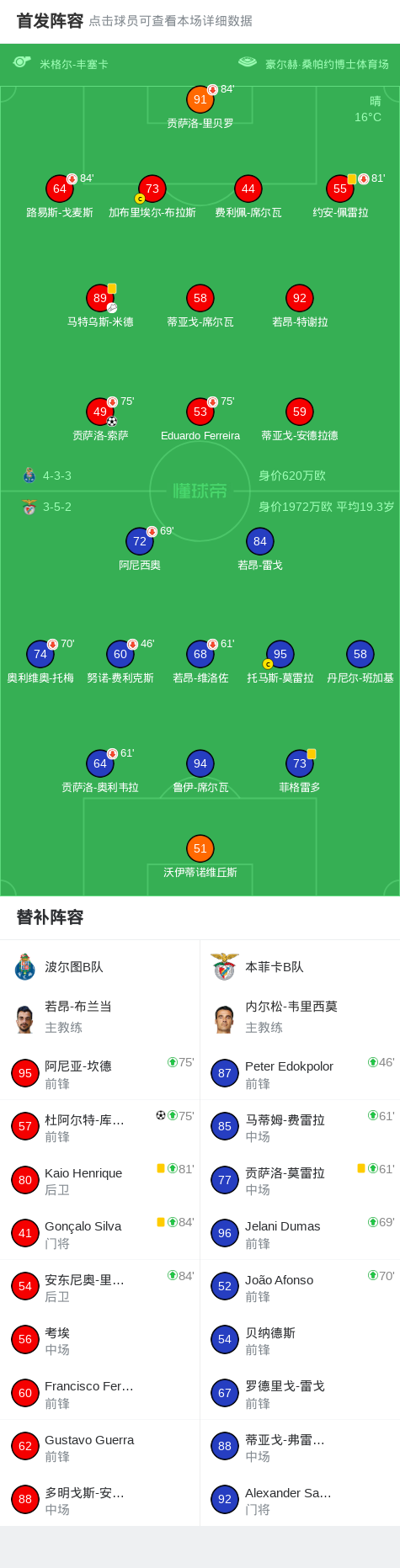Select player 约安-佩雷拉 number 55

[340, 189]
